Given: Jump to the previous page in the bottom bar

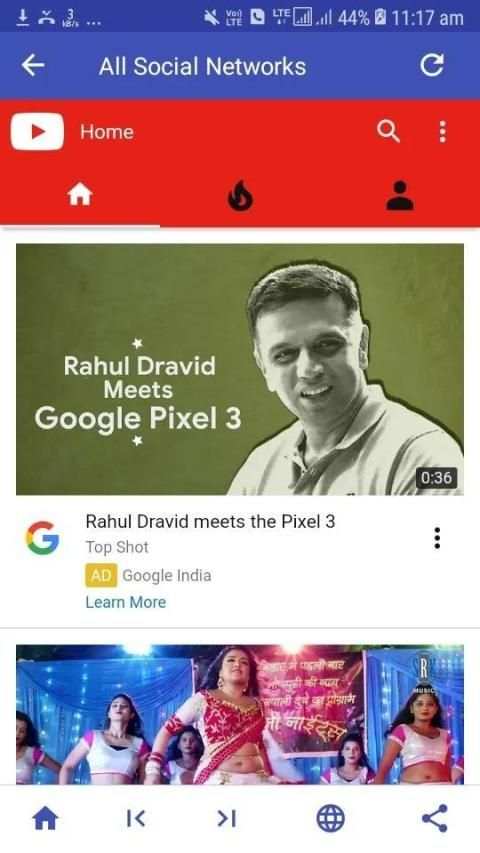Looking at the screenshot, I should [136, 818].
